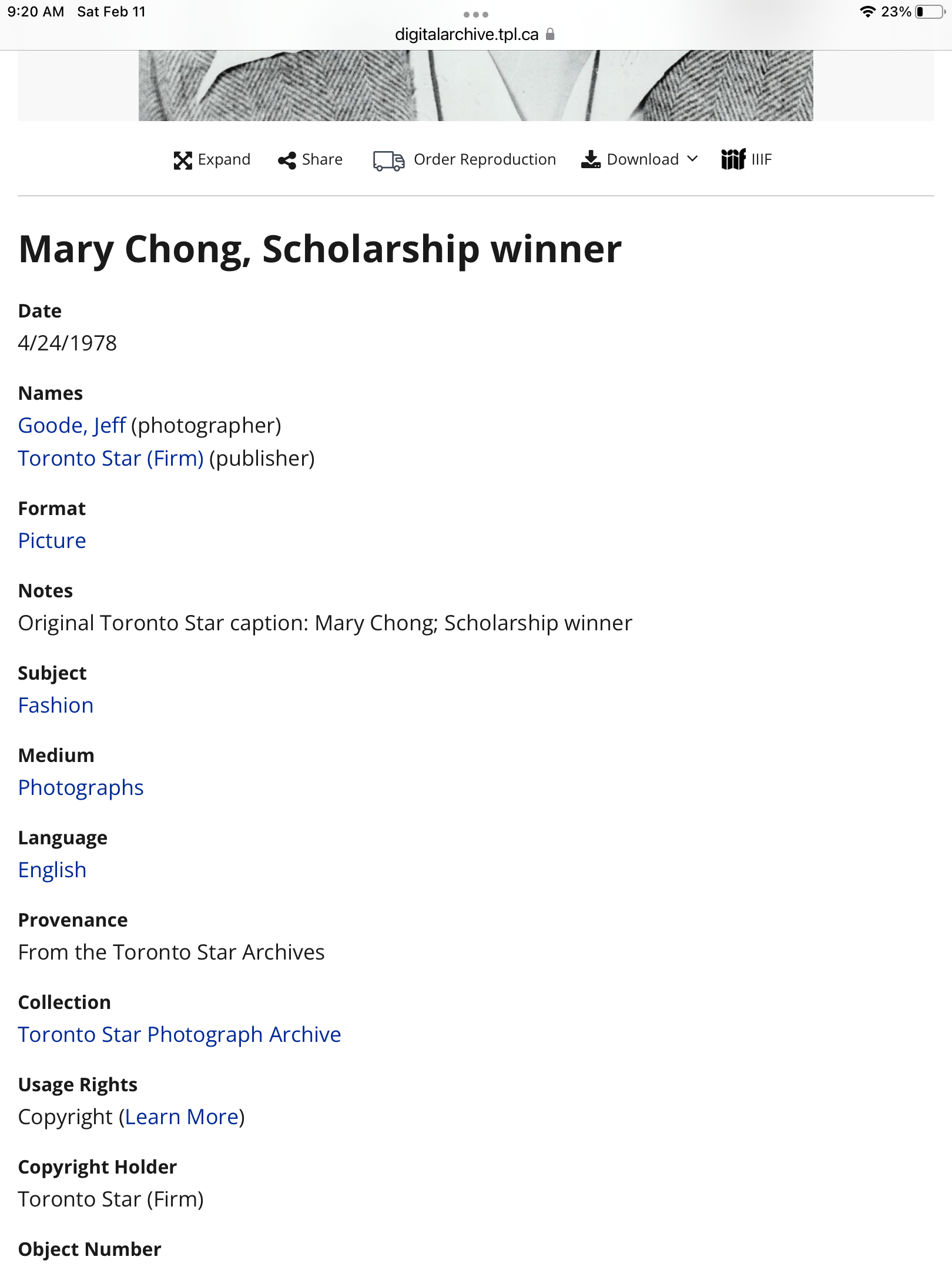Open Toronto Star Photograph Archive collection
The width and height of the screenshot is (952, 1270).
(179, 1035)
